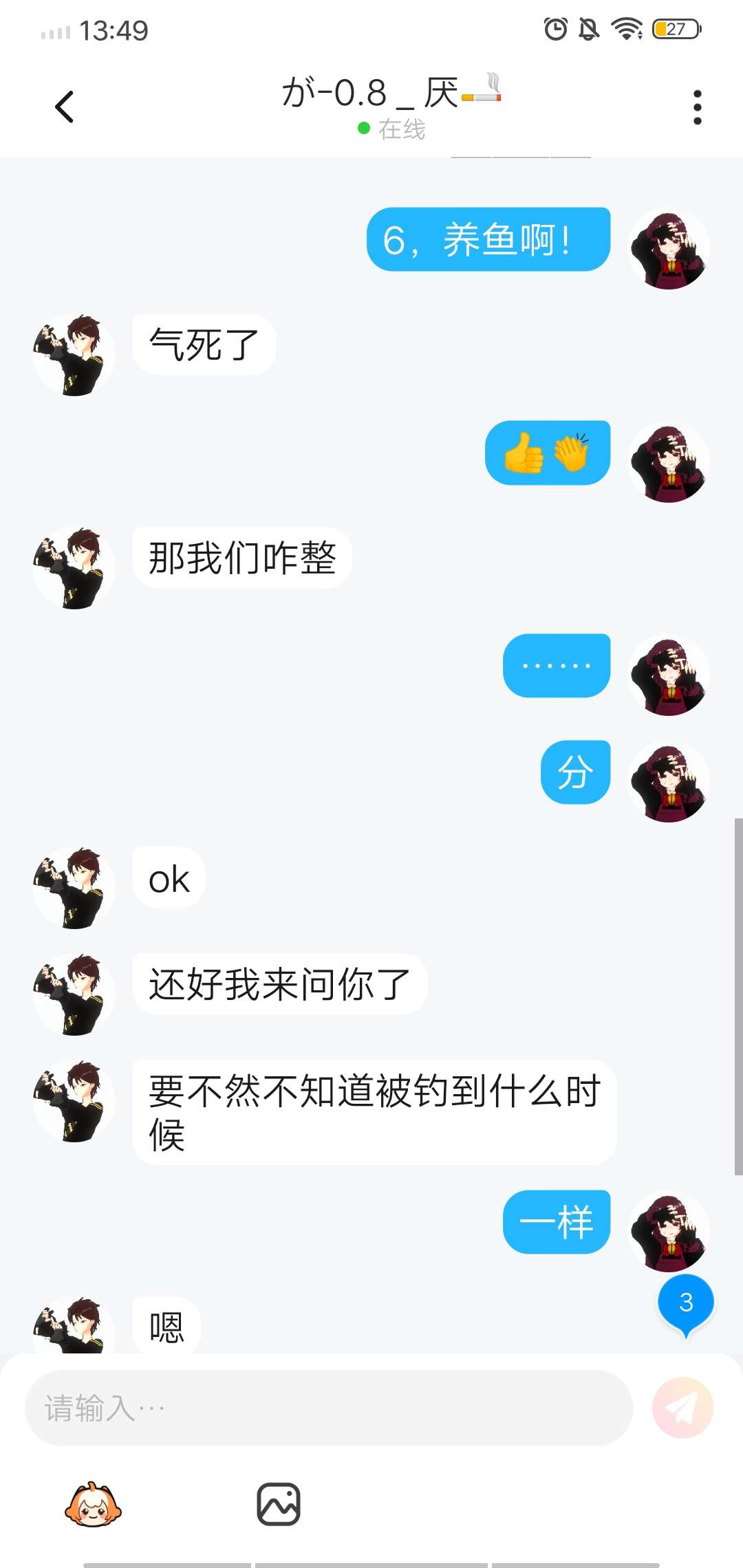Jump to the 3 new unread messages
Viewport: 743px width, 1568px height.
click(686, 1303)
